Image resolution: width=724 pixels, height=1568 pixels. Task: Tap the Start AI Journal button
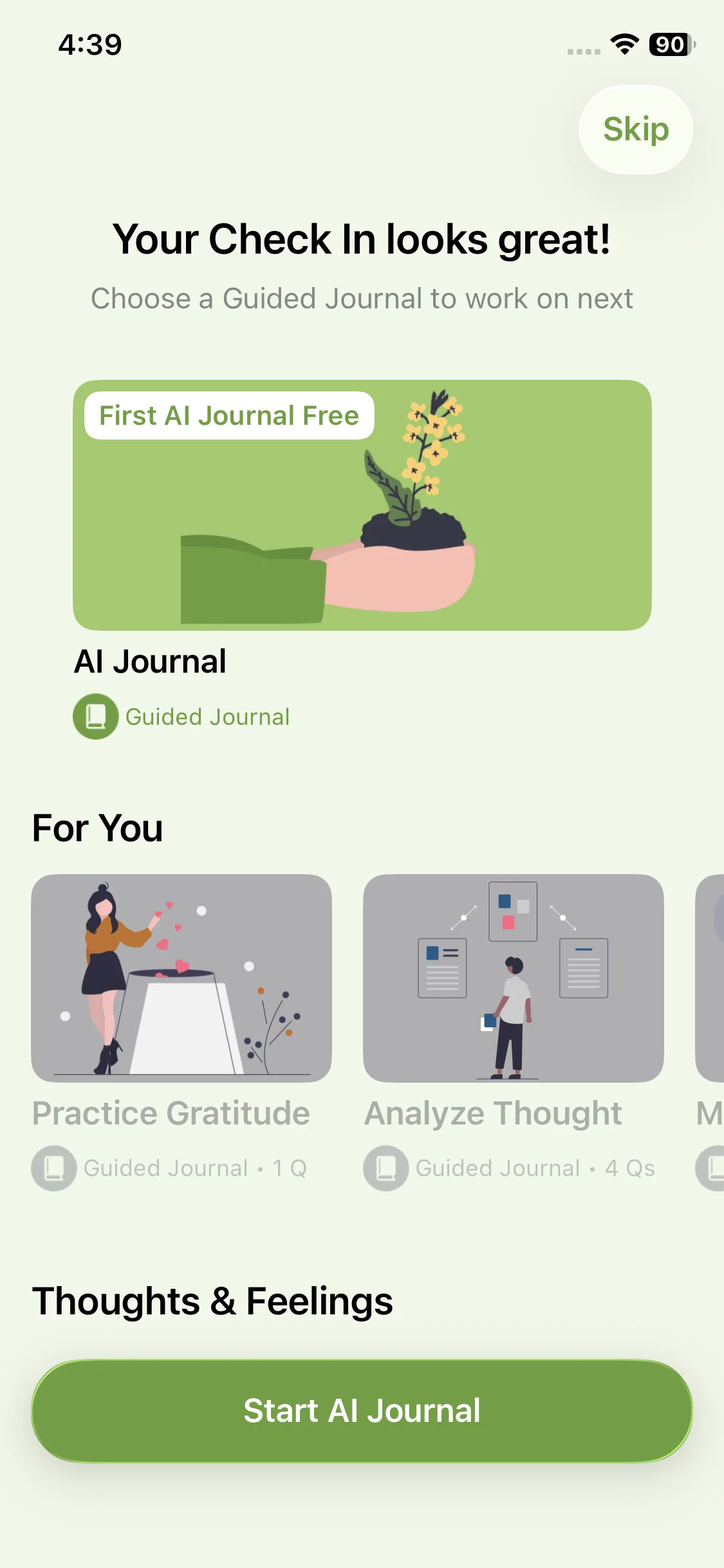click(362, 1411)
